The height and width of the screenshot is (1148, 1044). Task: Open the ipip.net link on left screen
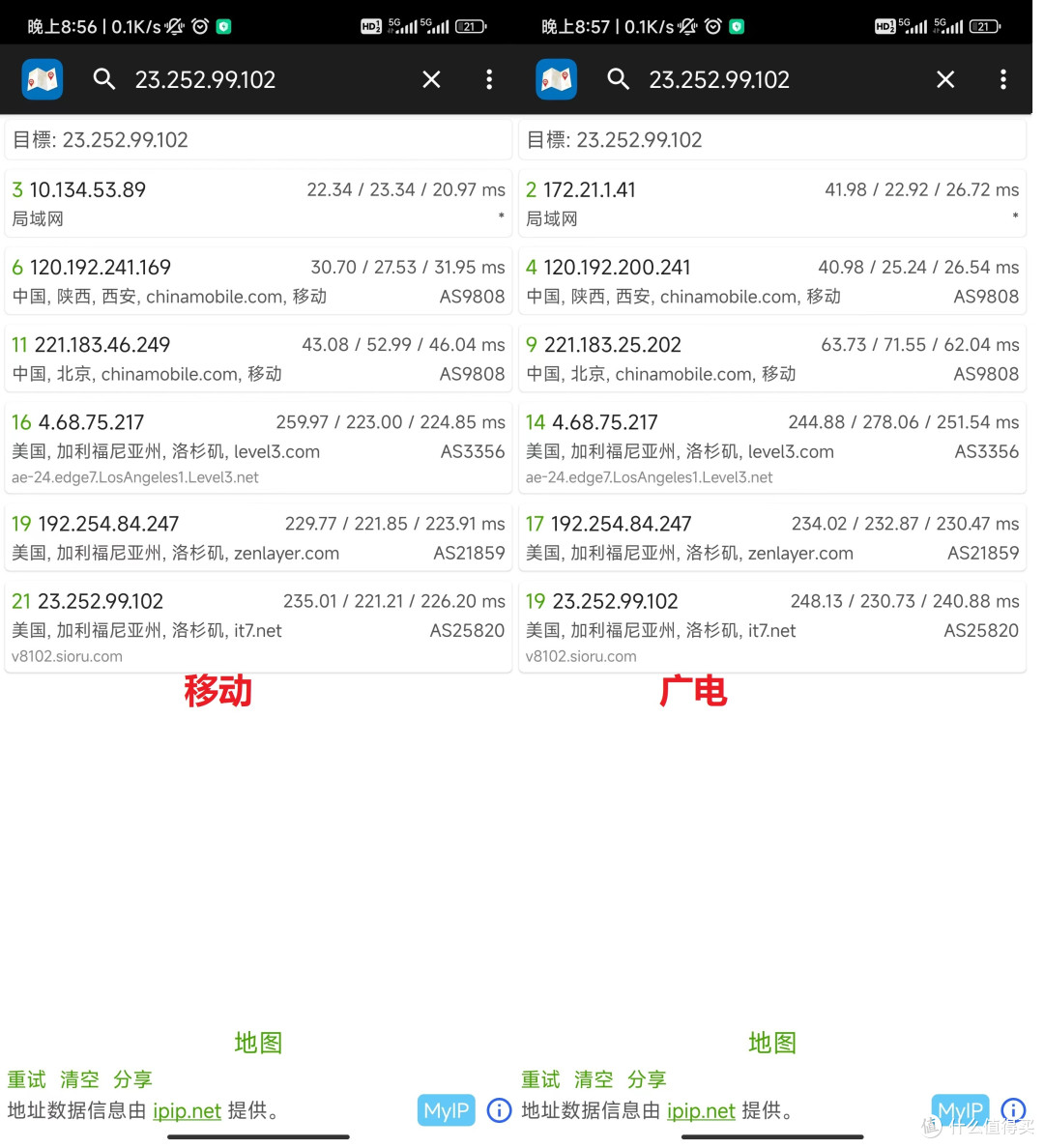pos(187,1110)
